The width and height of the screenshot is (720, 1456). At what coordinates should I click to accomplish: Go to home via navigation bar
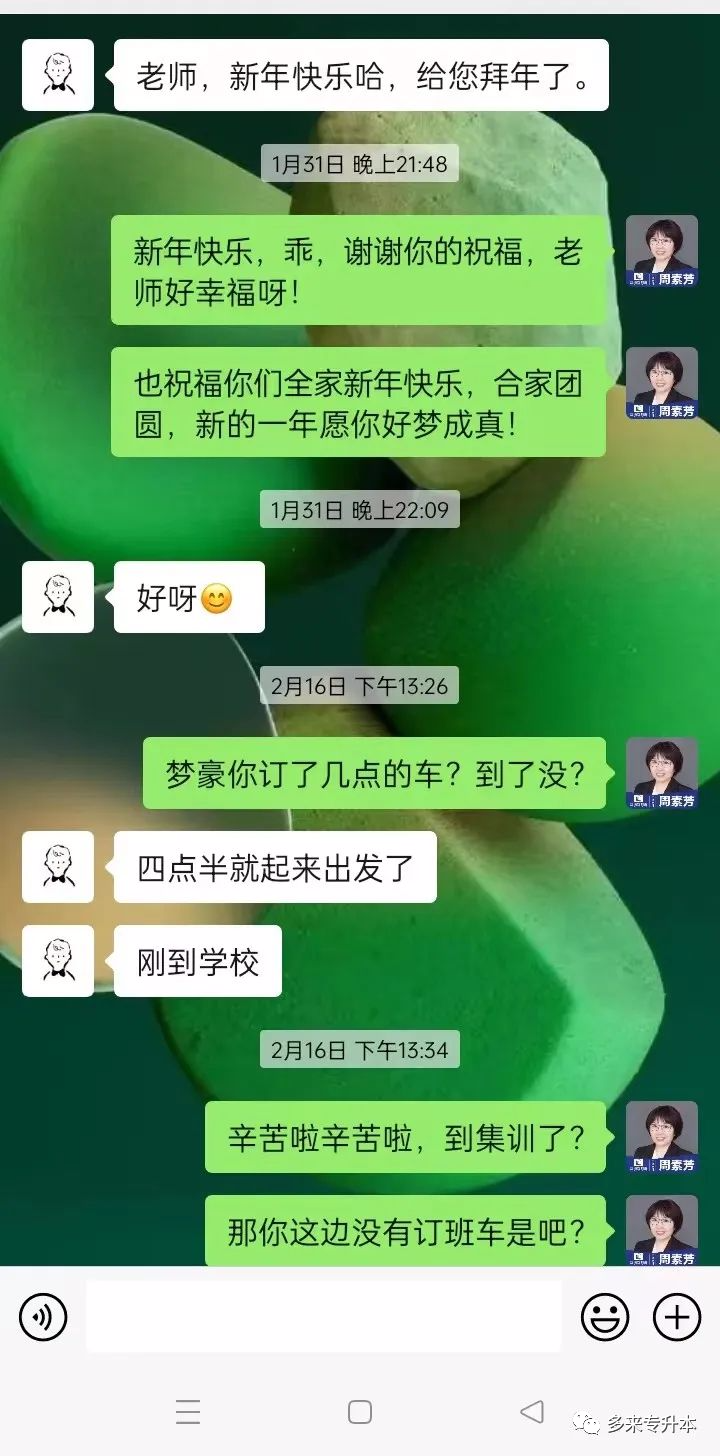point(360,1412)
